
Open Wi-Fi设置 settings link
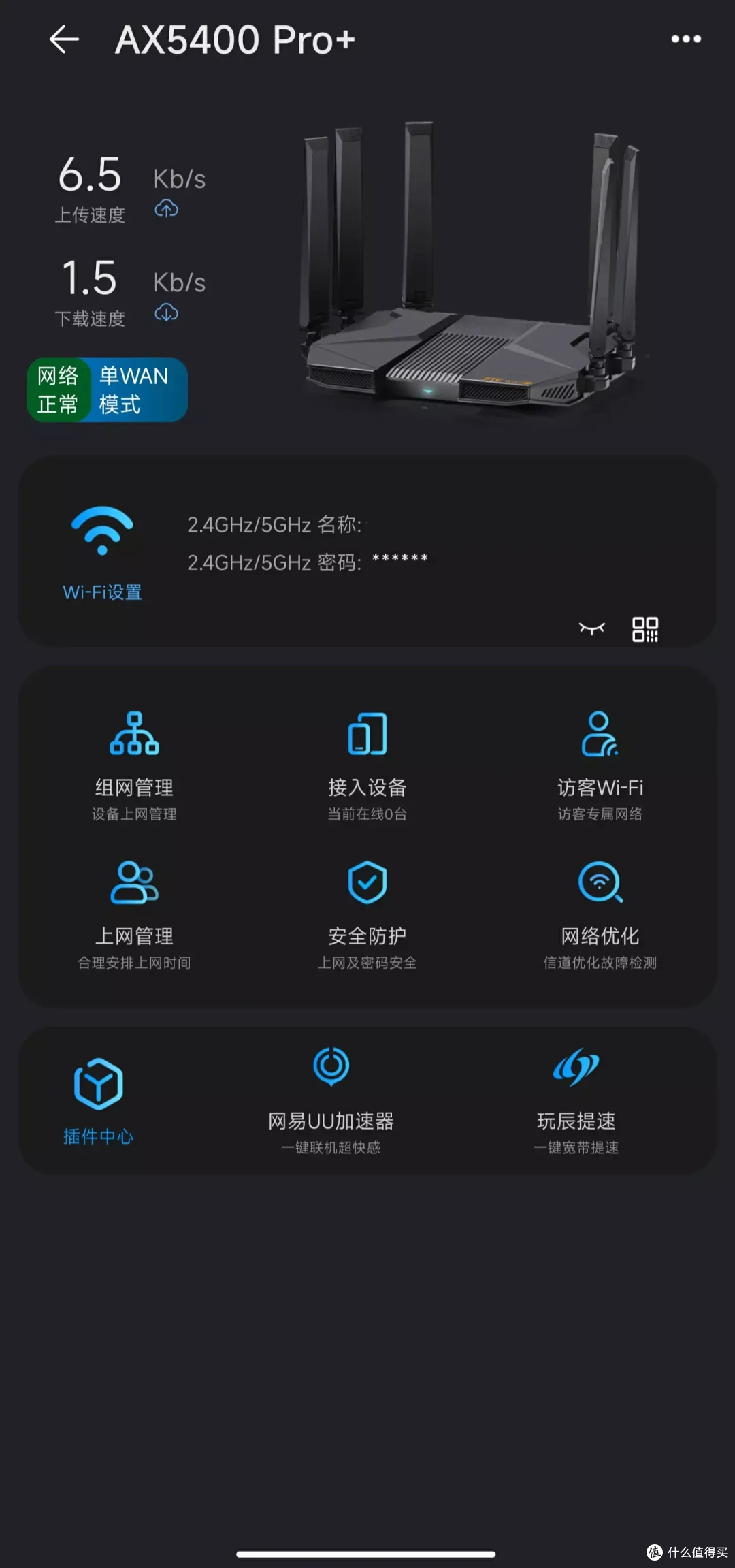[101, 592]
